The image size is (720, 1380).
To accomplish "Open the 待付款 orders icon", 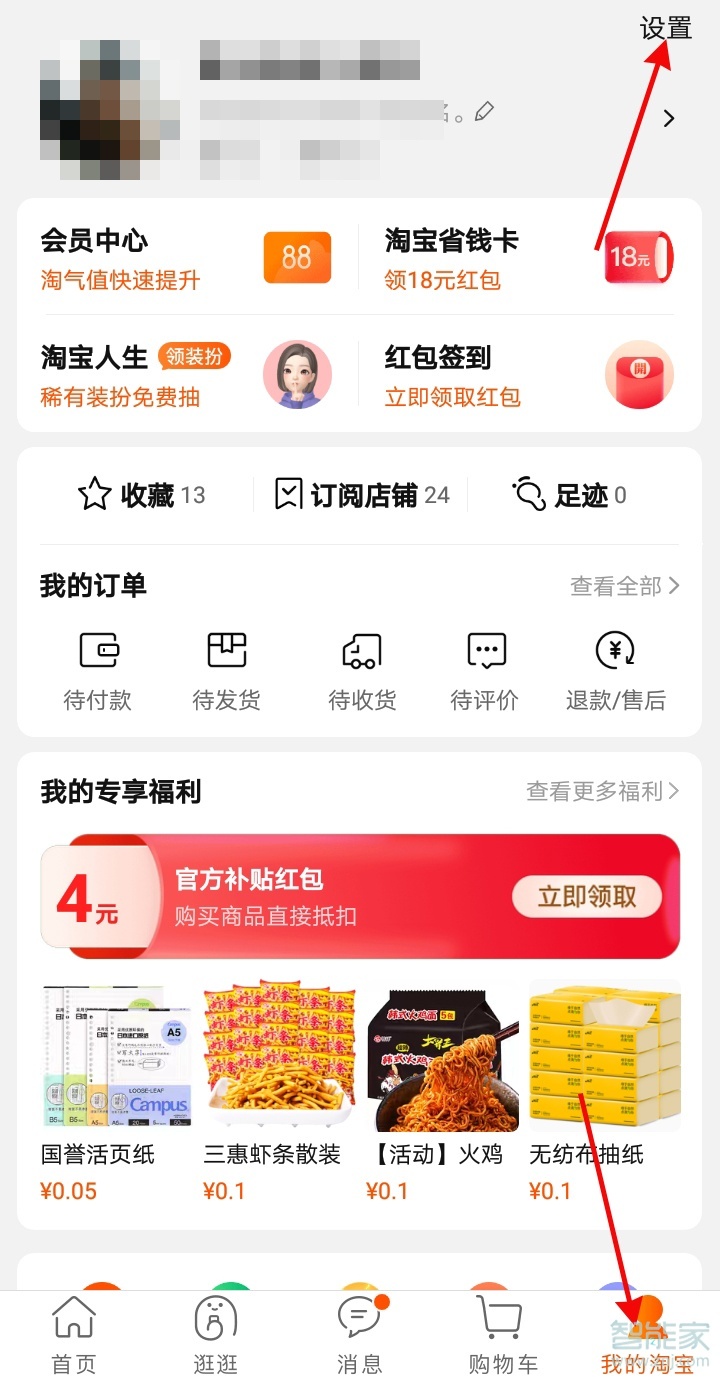I will pos(97,650).
